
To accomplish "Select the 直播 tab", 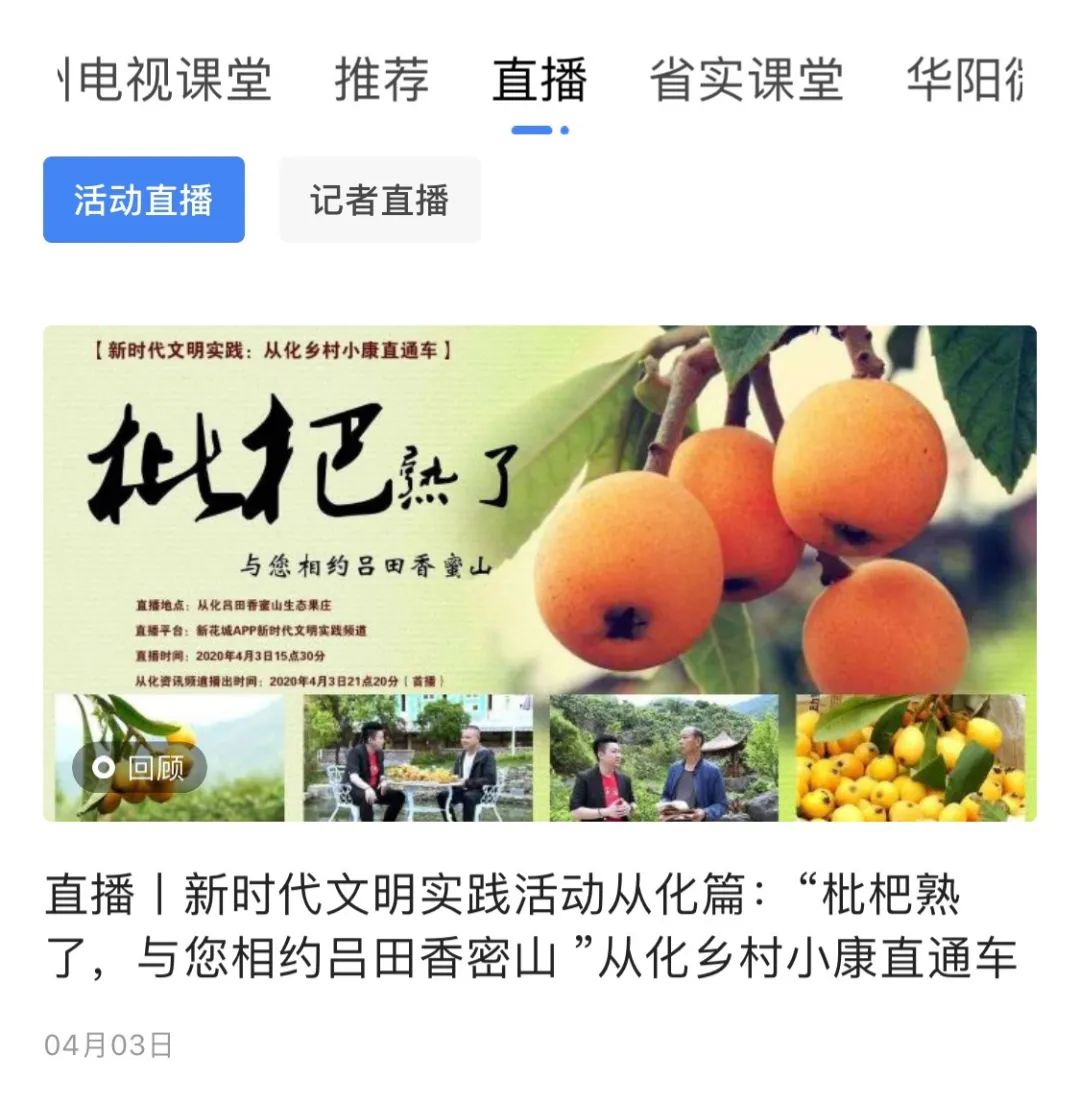I will click(x=539, y=80).
